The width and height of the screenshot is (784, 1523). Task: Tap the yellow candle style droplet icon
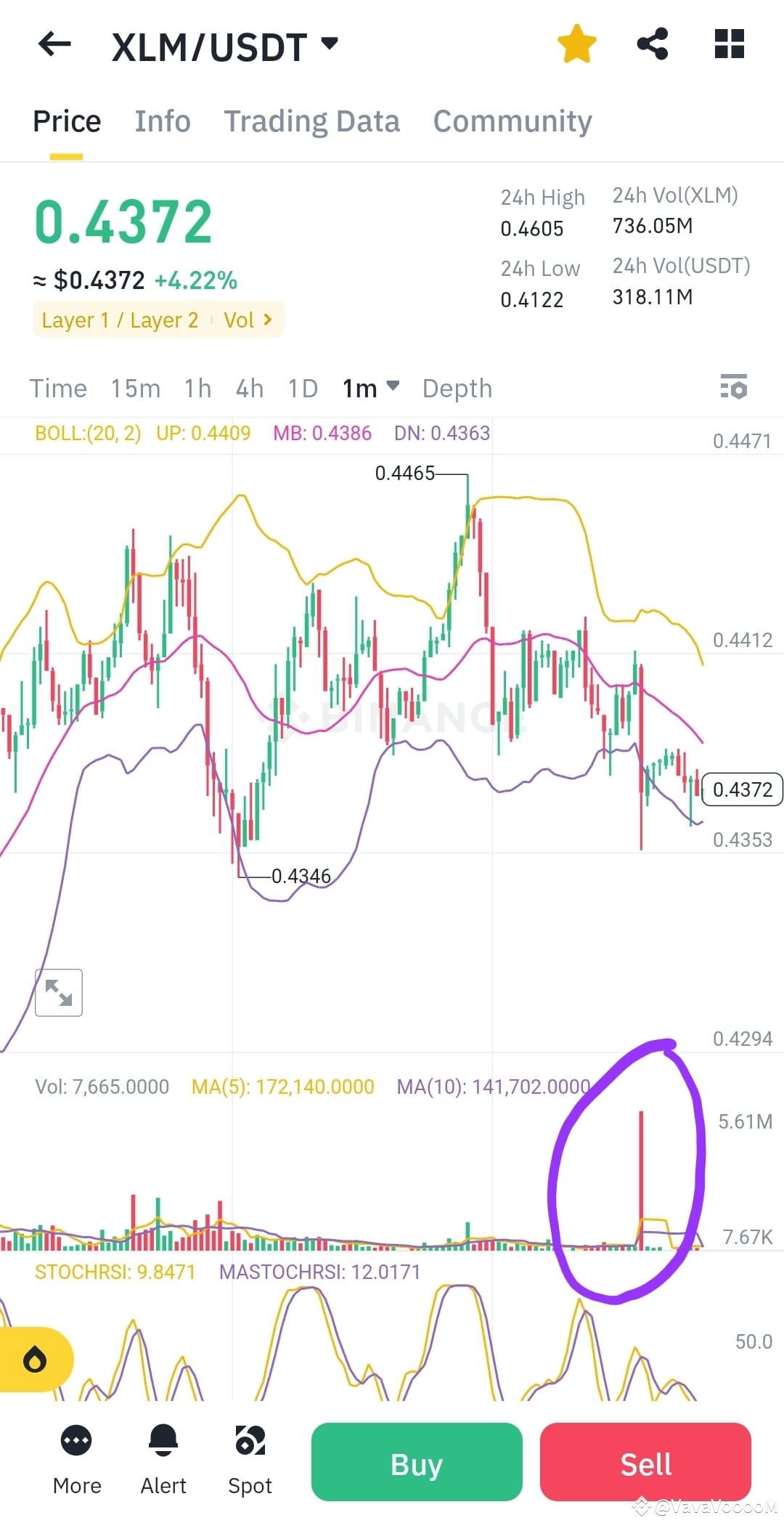coord(35,1359)
